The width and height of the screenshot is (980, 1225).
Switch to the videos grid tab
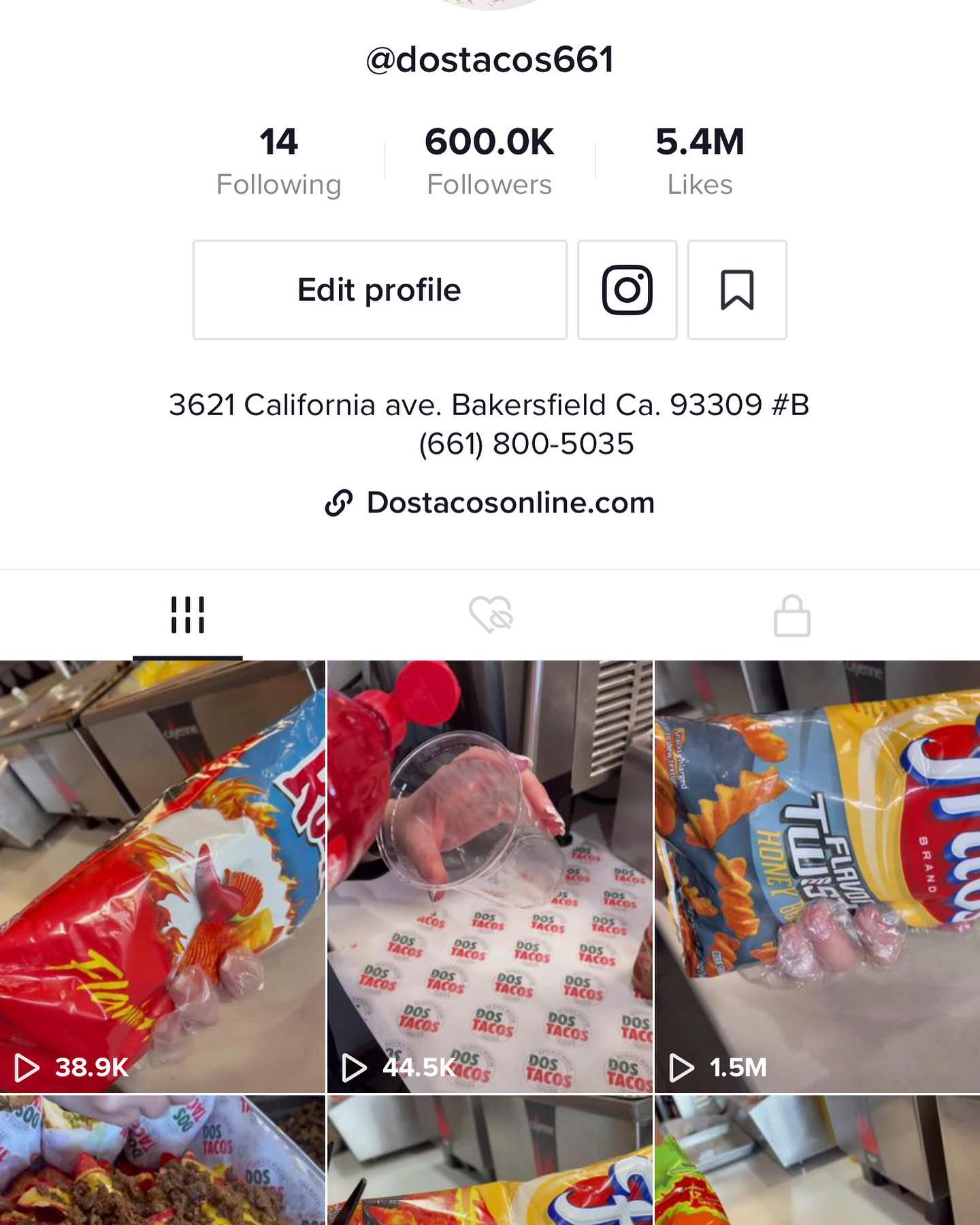(x=187, y=615)
